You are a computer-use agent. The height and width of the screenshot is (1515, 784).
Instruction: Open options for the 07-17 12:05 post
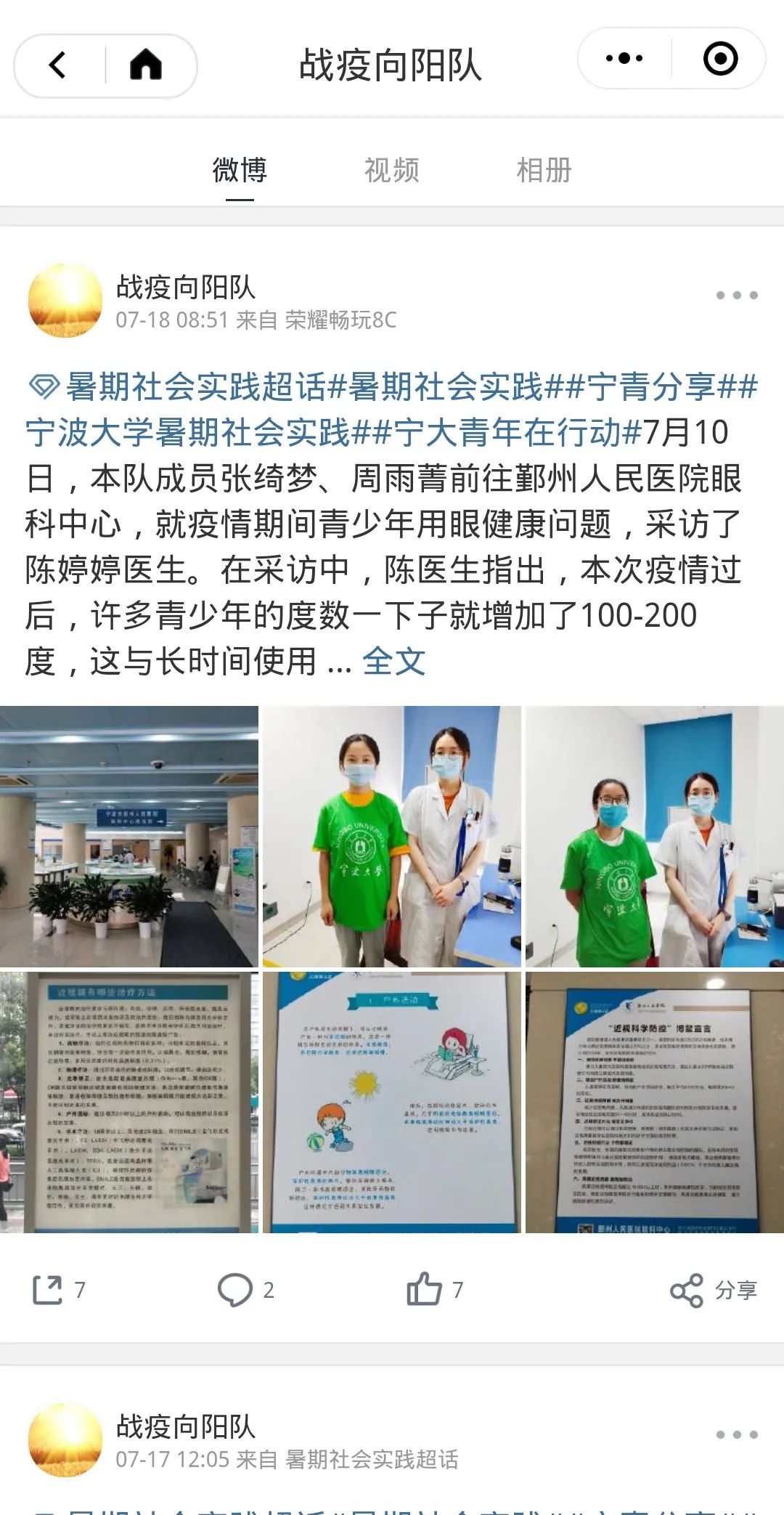[736, 1434]
